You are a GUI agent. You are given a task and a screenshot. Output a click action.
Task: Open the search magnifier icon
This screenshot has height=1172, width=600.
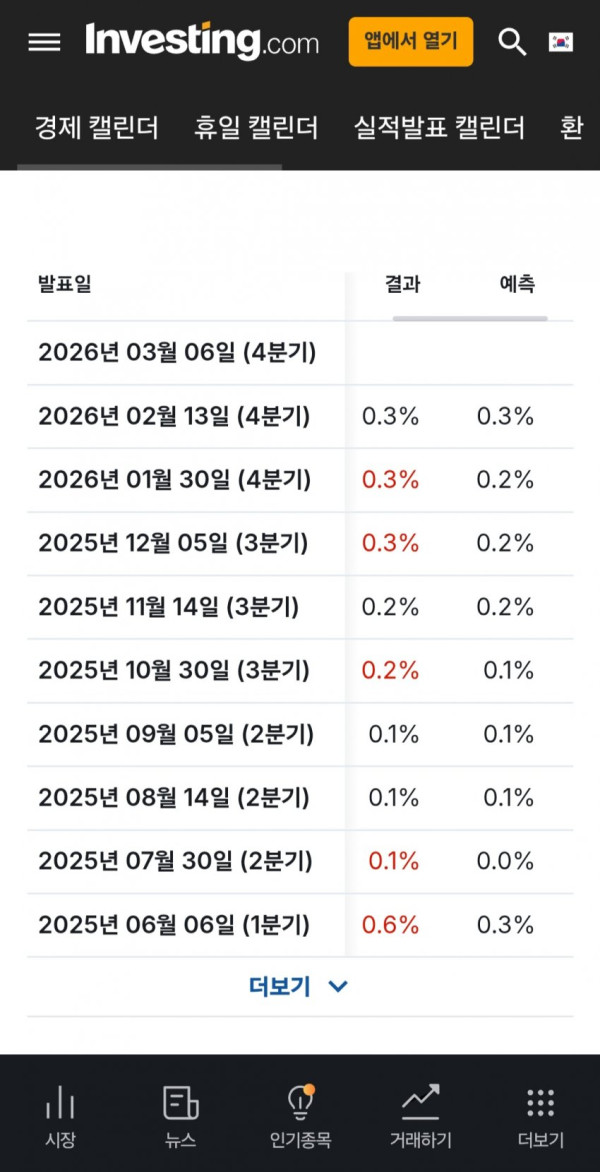[512, 42]
